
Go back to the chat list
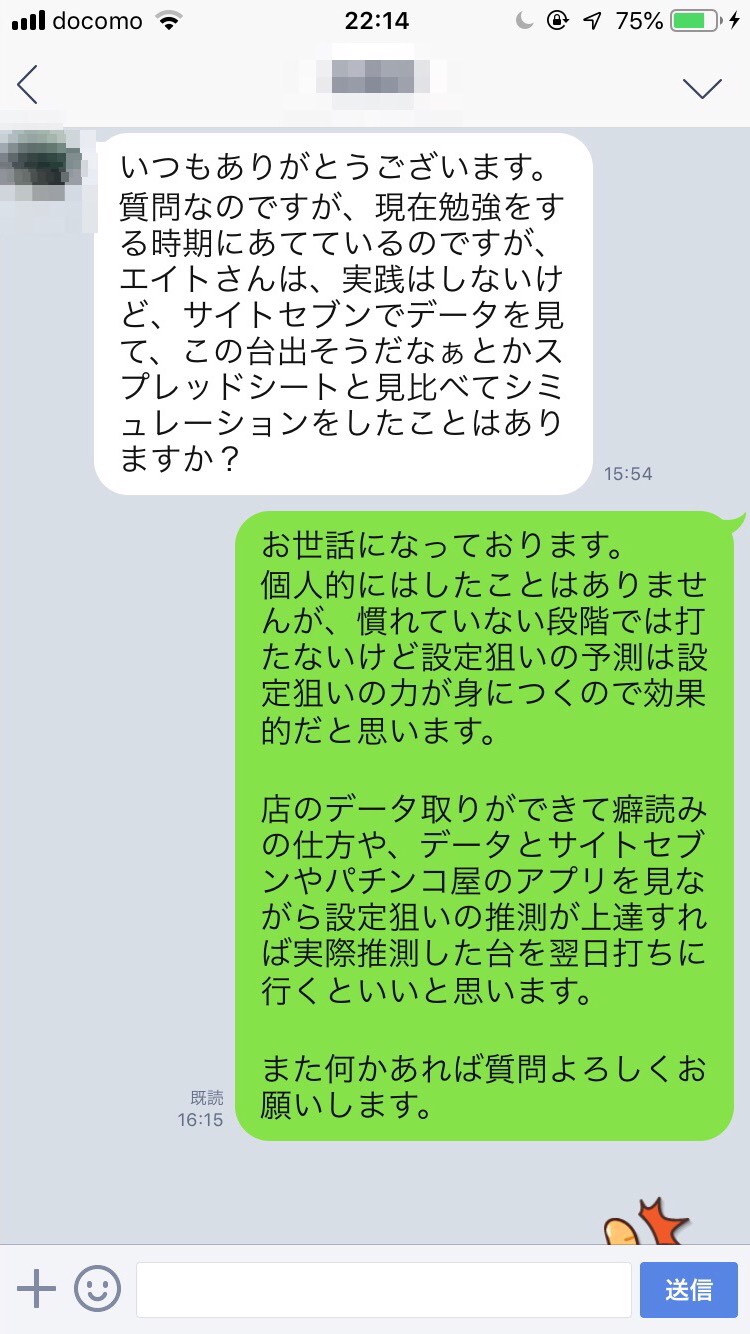point(28,86)
